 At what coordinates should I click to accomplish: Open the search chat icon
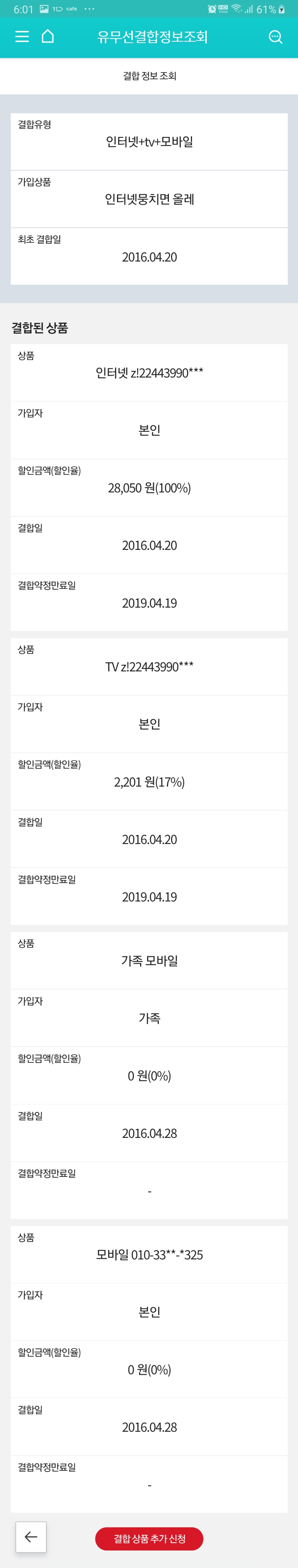point(276,37)
